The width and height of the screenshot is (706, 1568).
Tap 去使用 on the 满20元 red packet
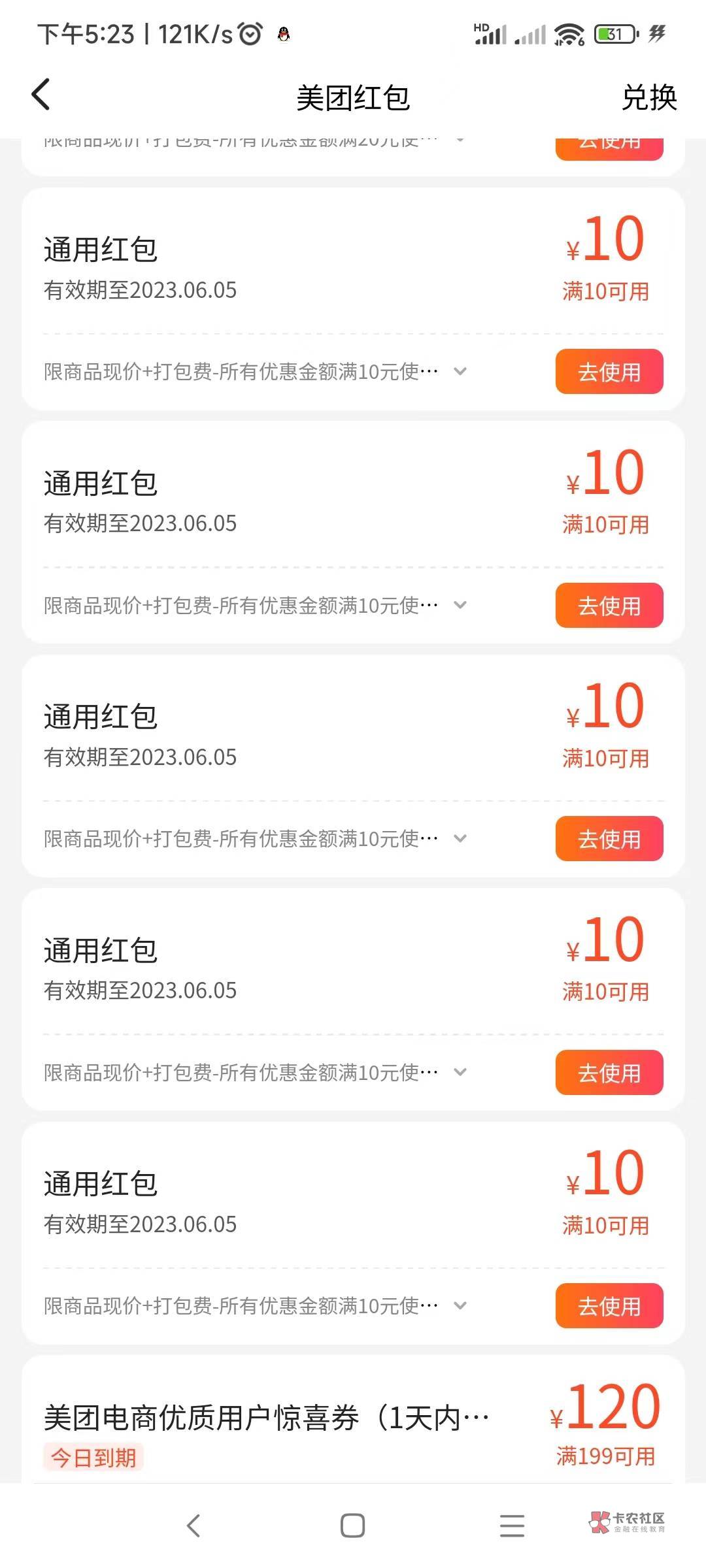pos(609,148)
